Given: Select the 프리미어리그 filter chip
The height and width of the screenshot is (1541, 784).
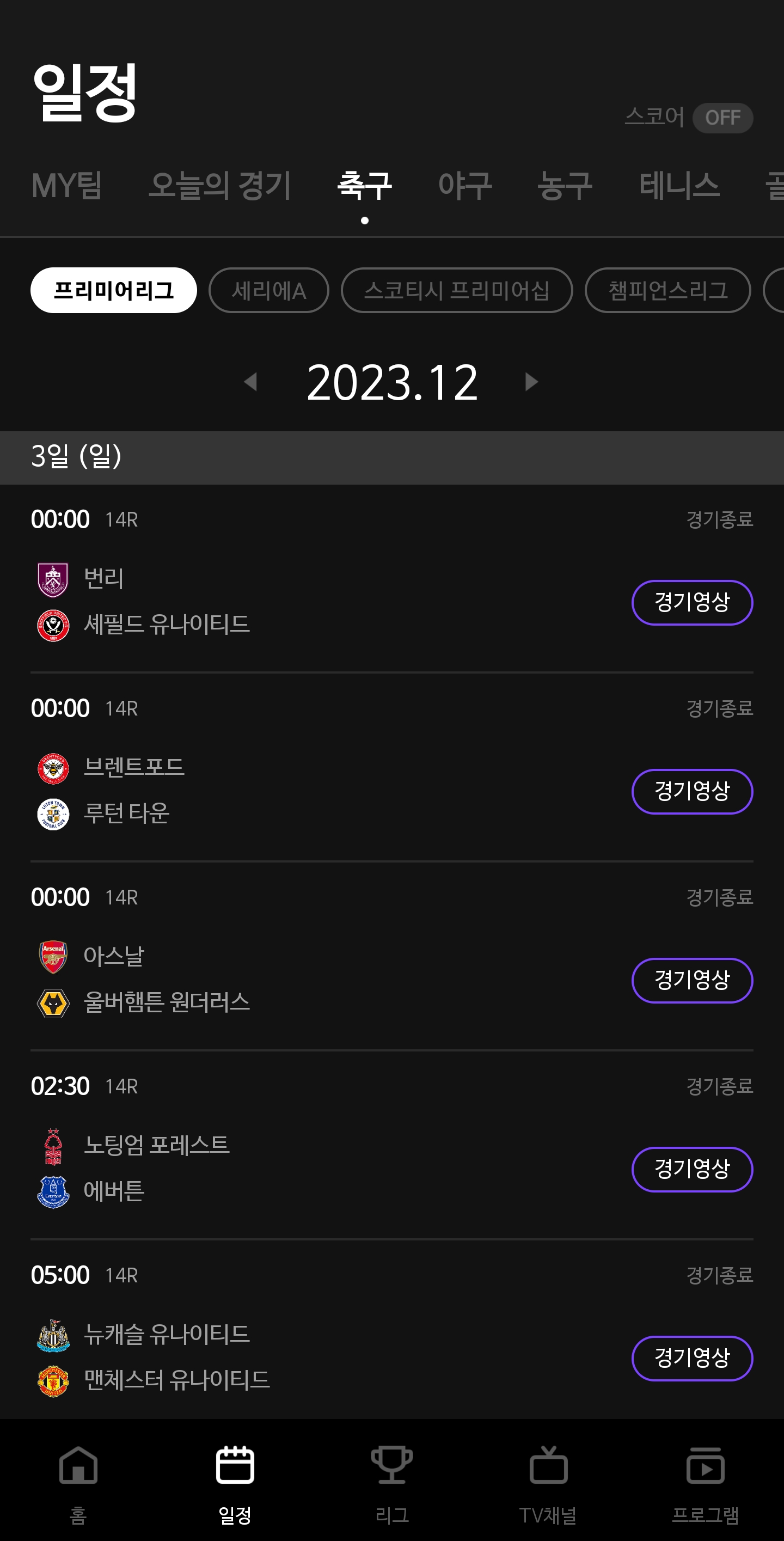Looking at the screenshot, I should 114,291.
